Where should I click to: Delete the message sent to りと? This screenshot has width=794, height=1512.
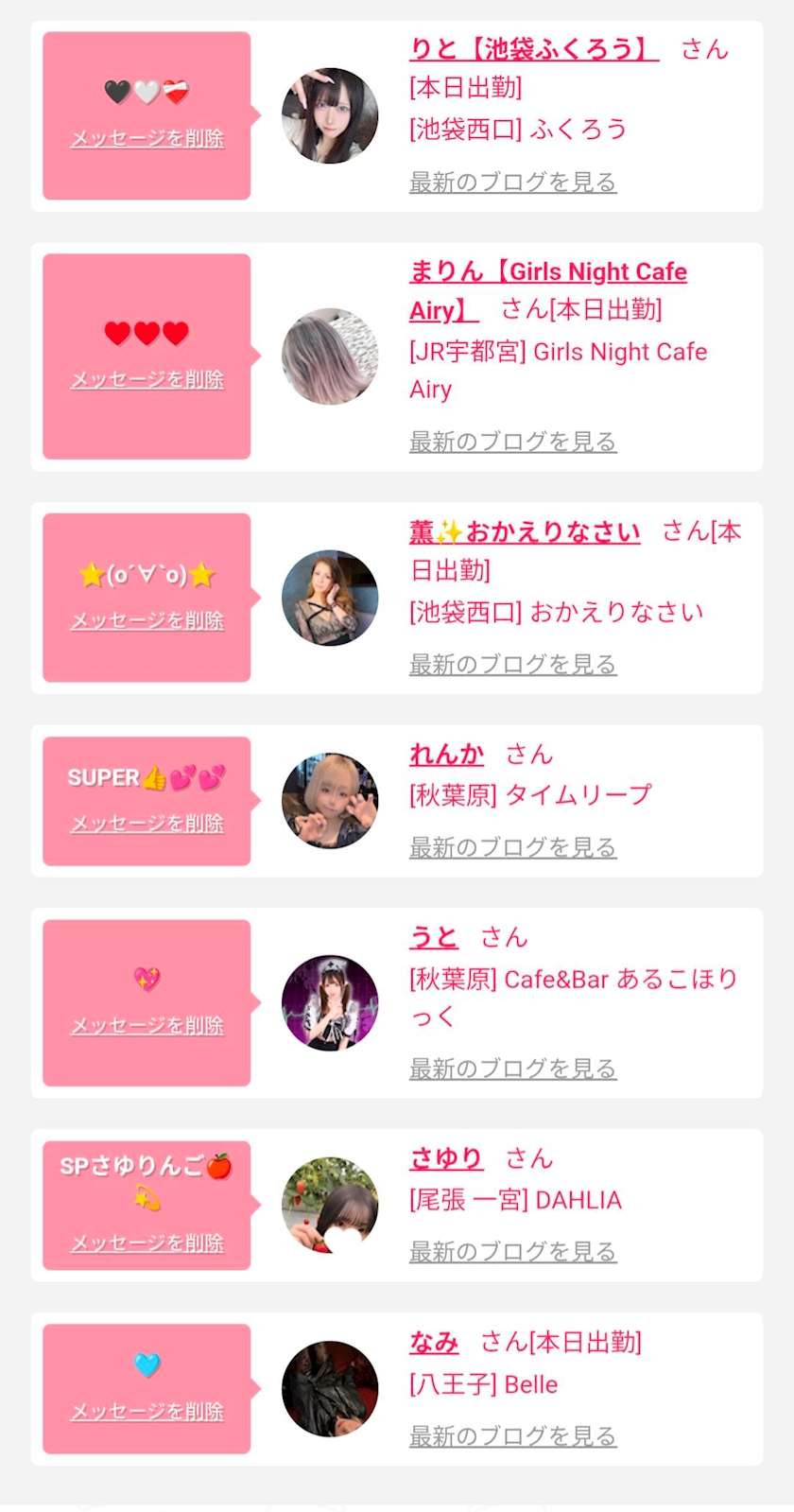[147, 138]
